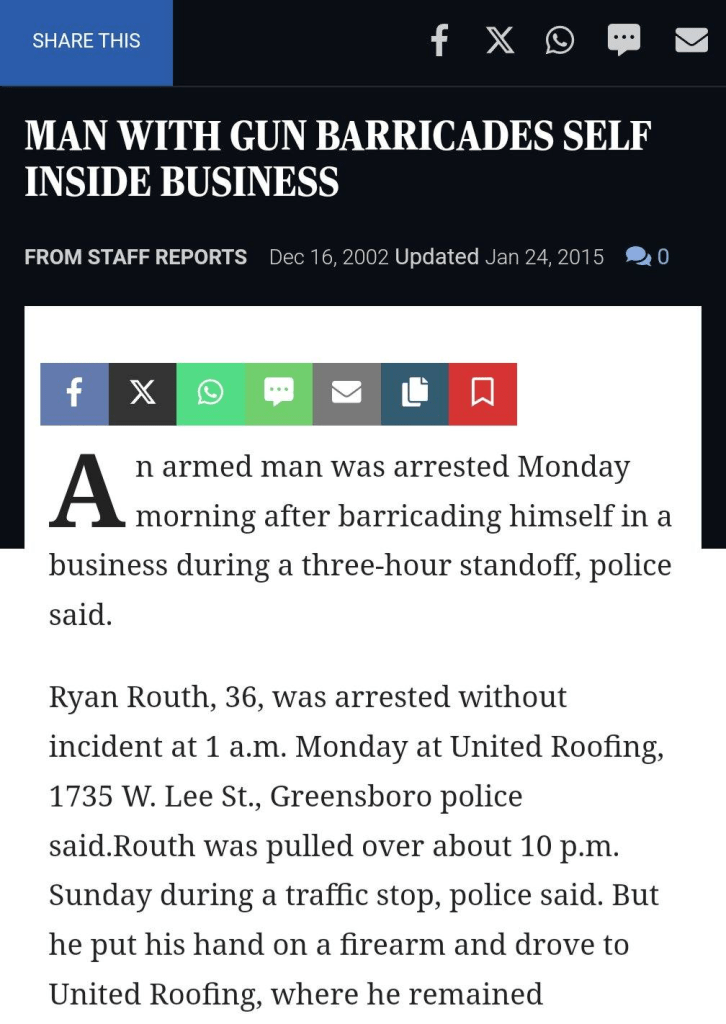Share through WhatsApp in the top bar
Viewport: 726px width, 1024px height.
pos(560,41)
